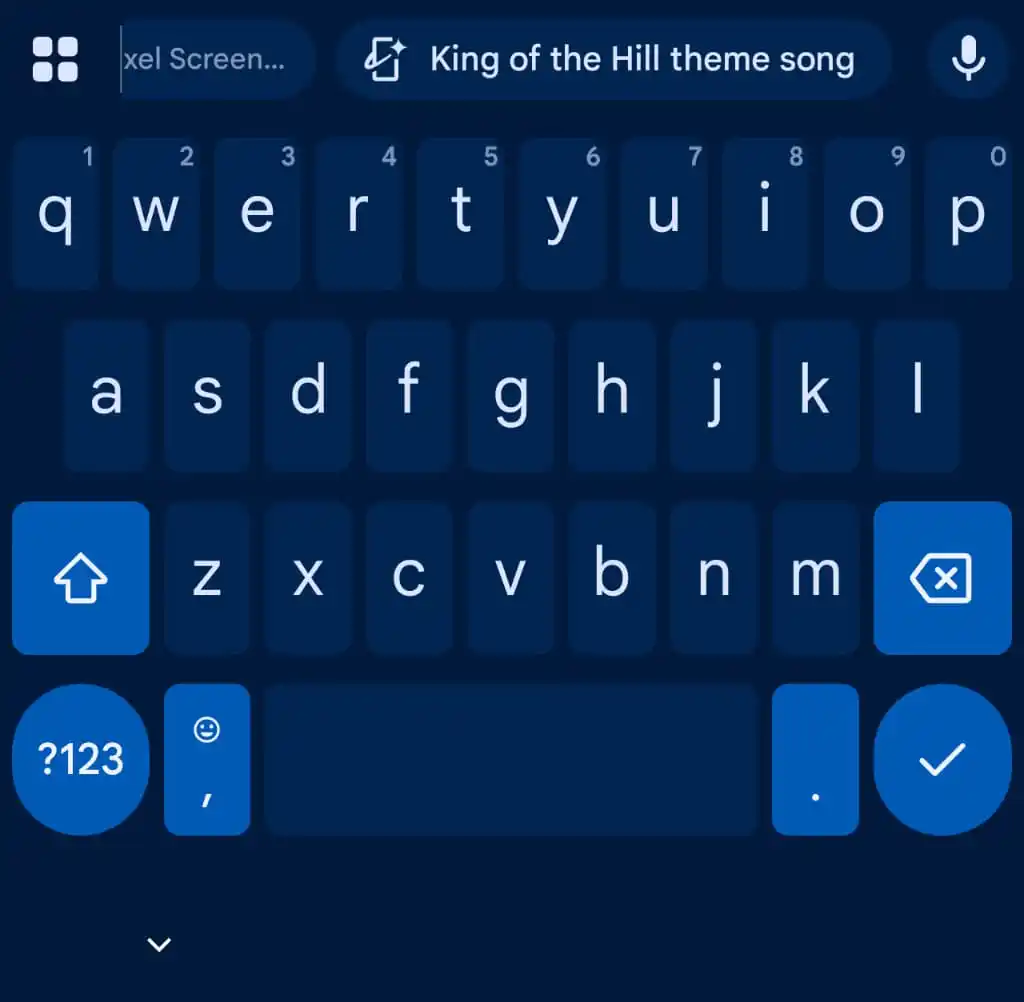
Task: Paste the Pixel Screenshot clipboard suggestion
Action: click(217, 59)
